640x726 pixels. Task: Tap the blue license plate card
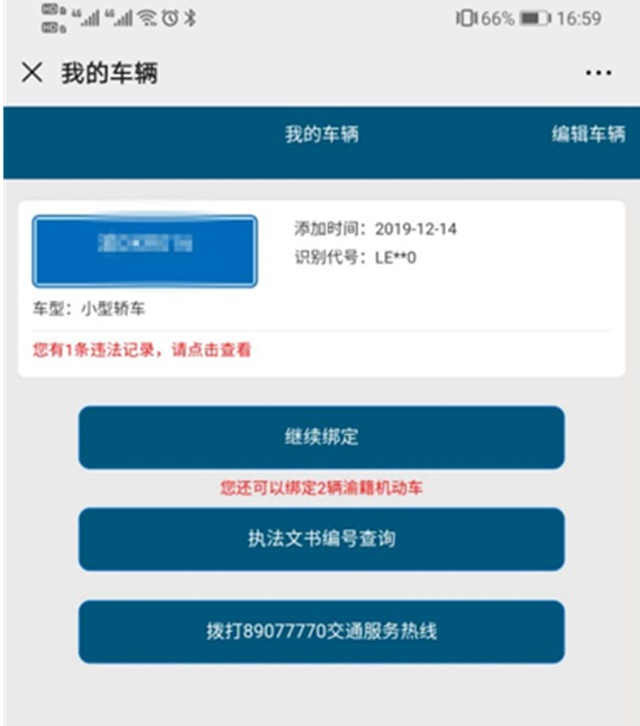point(145,251)
